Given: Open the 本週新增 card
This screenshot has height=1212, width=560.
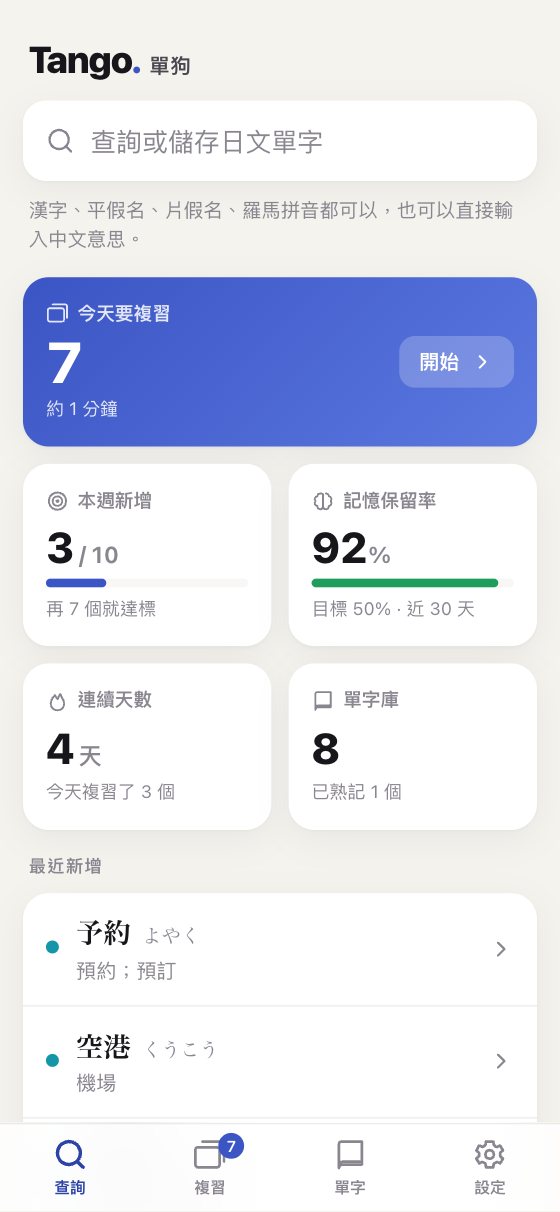Looking at the screenshot, I should 147,555.
